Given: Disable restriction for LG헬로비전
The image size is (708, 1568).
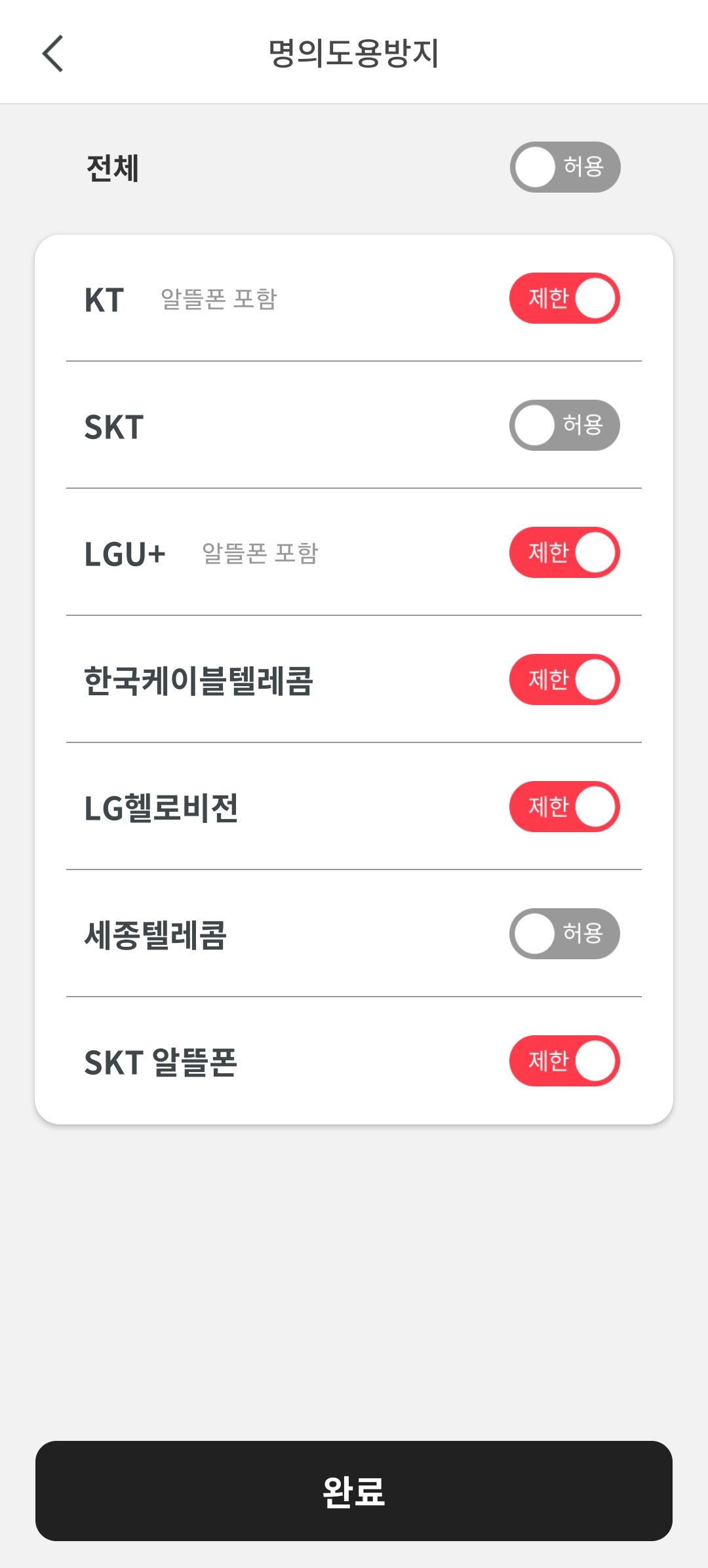Looking at the screenshot, I should pyautogui.click(x=564, y=807).
